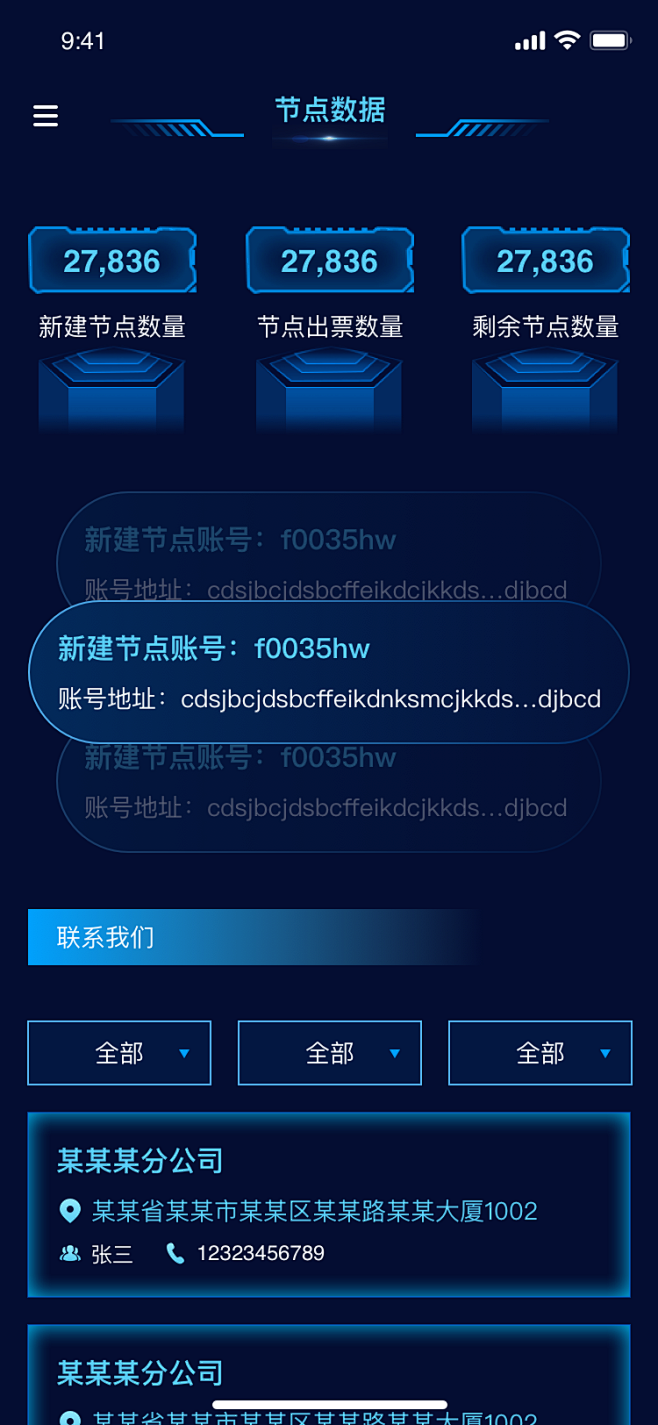Open the highlighted 新建节点账号 f0035hw card
Screen dimensions: 658x1425
[x=329, y=672]
